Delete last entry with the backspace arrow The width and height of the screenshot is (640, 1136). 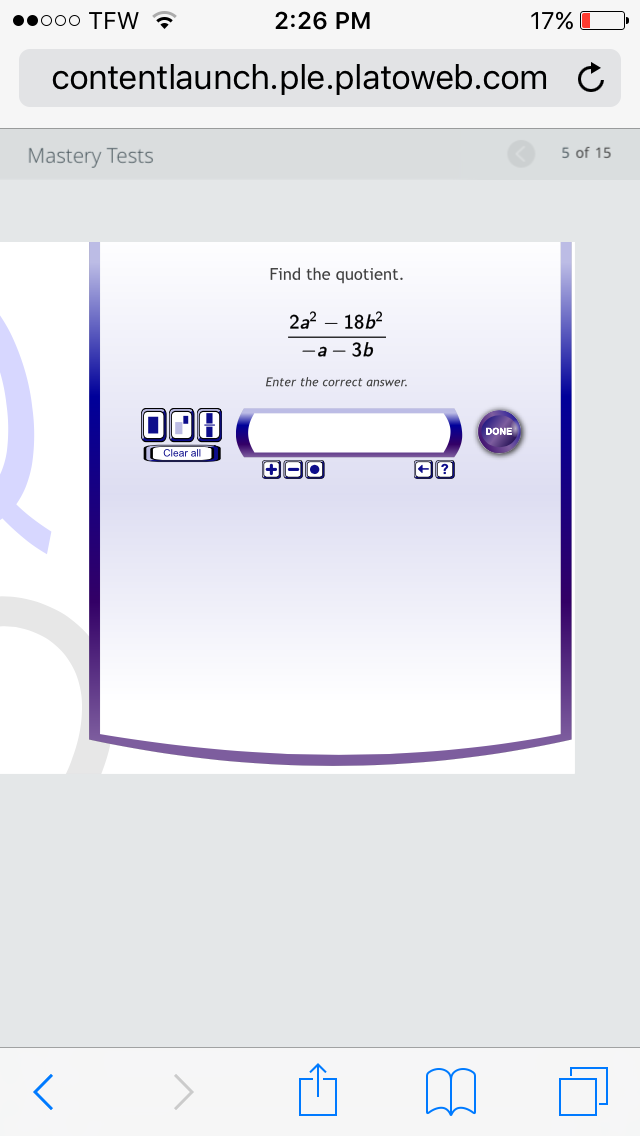[423, 470]
